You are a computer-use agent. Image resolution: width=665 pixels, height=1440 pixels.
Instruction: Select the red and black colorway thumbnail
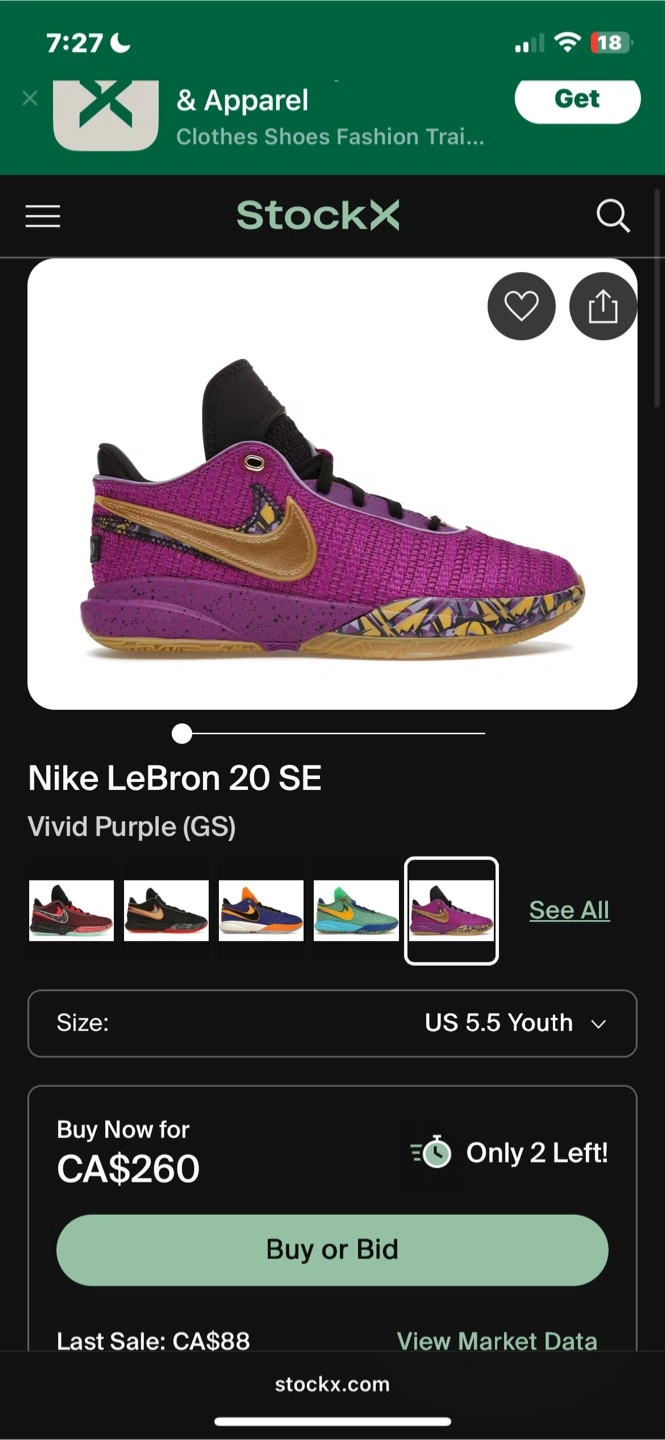point(71,910)
